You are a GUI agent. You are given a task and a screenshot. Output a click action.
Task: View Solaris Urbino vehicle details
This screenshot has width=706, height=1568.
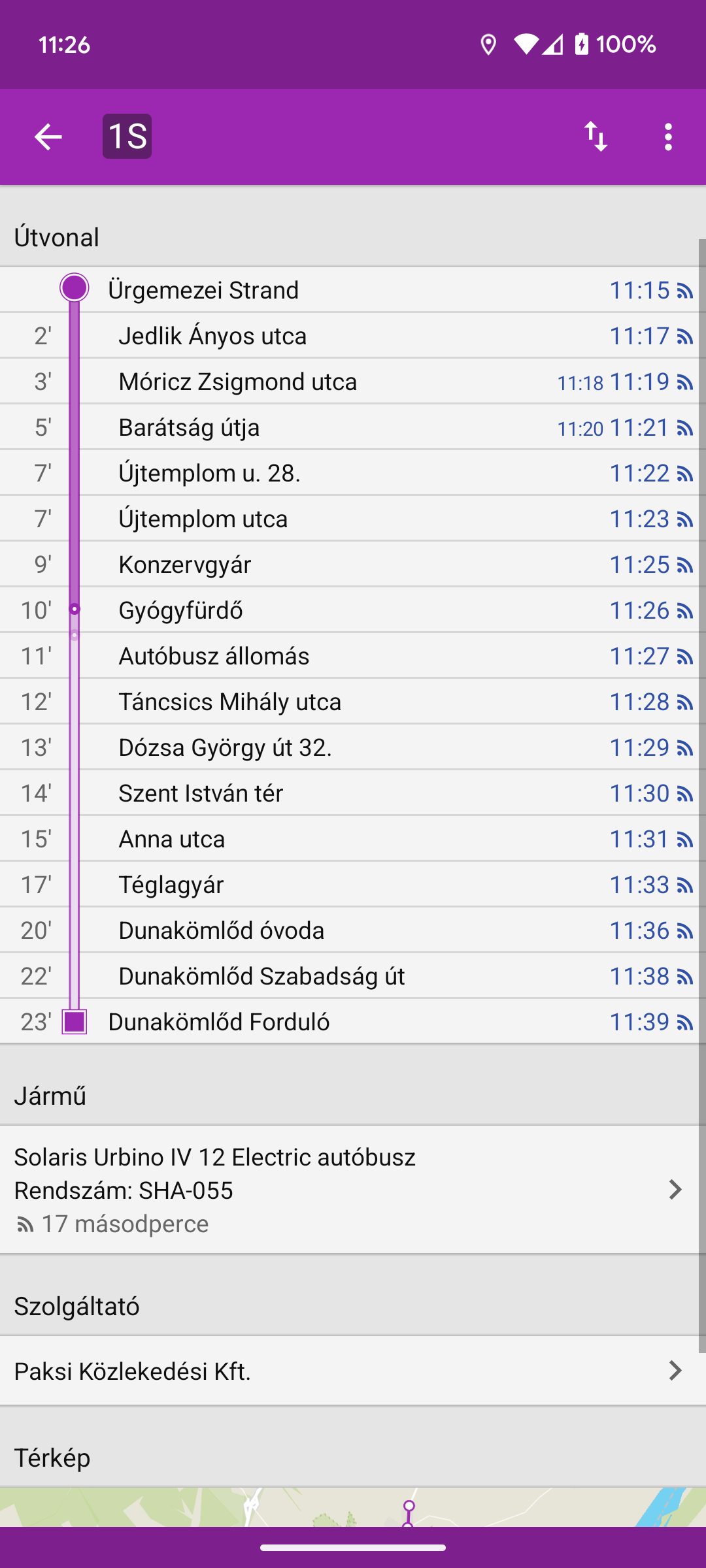353,1190
